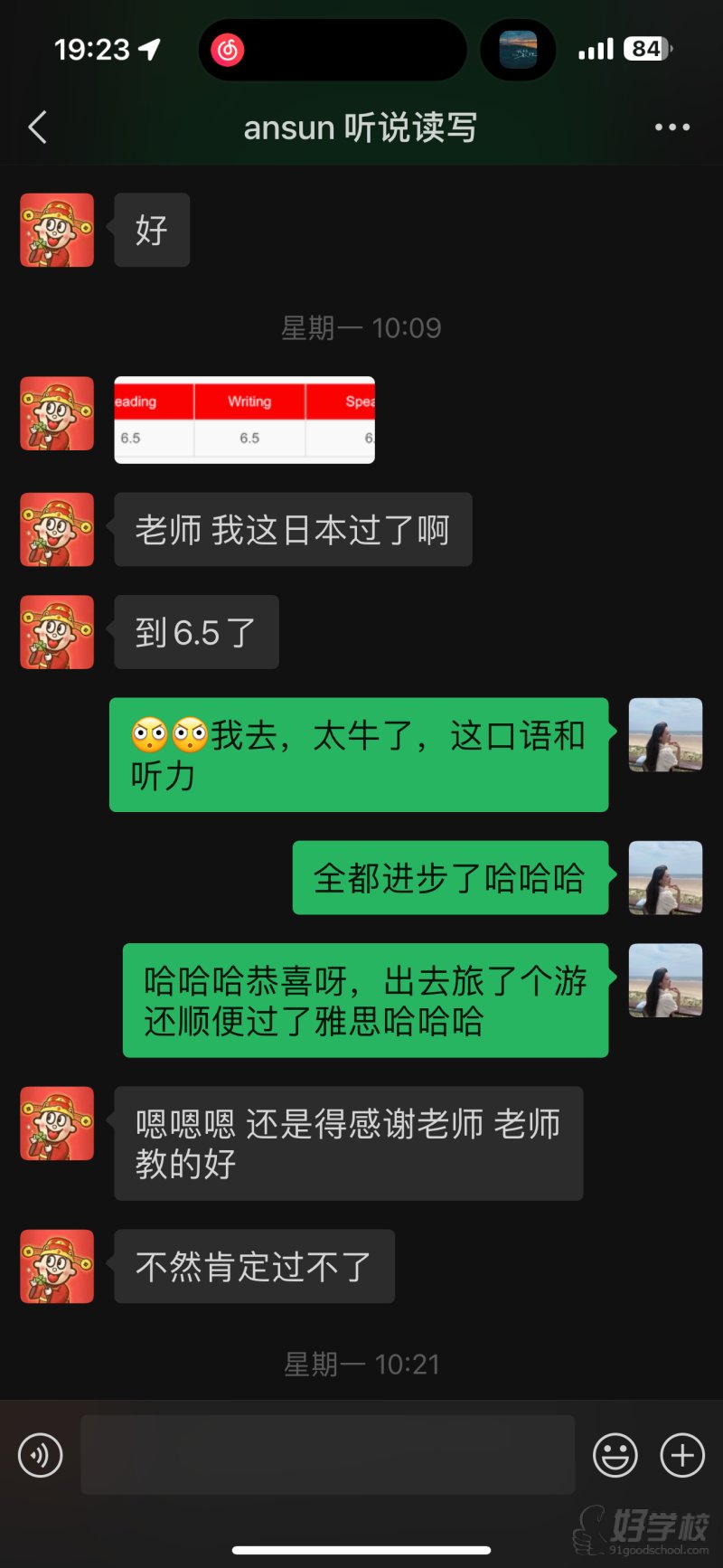Viewport: 723px width, 1568px height.
Task: Tap the cellular signal indicator
Action: click(x=596, y=49)
